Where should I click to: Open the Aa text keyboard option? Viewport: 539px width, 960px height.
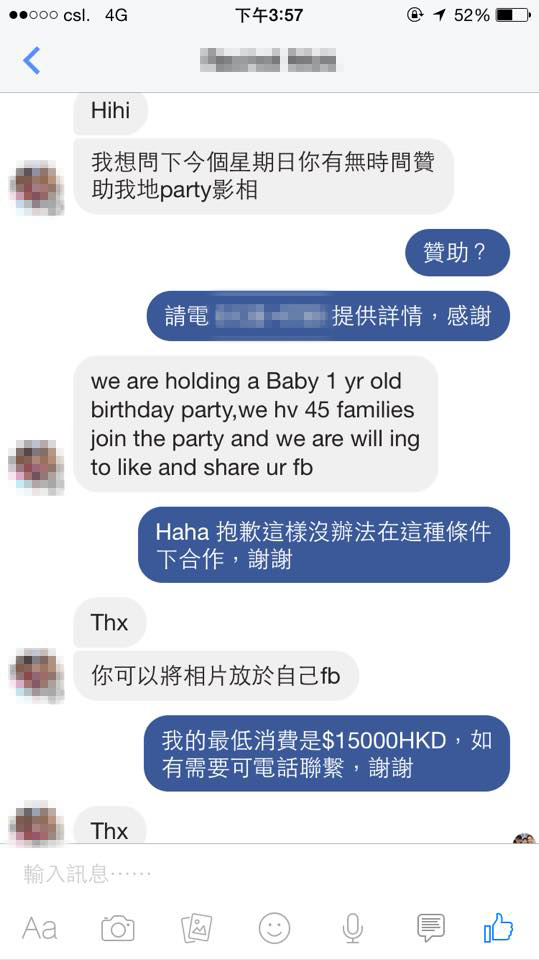[40, 929]
